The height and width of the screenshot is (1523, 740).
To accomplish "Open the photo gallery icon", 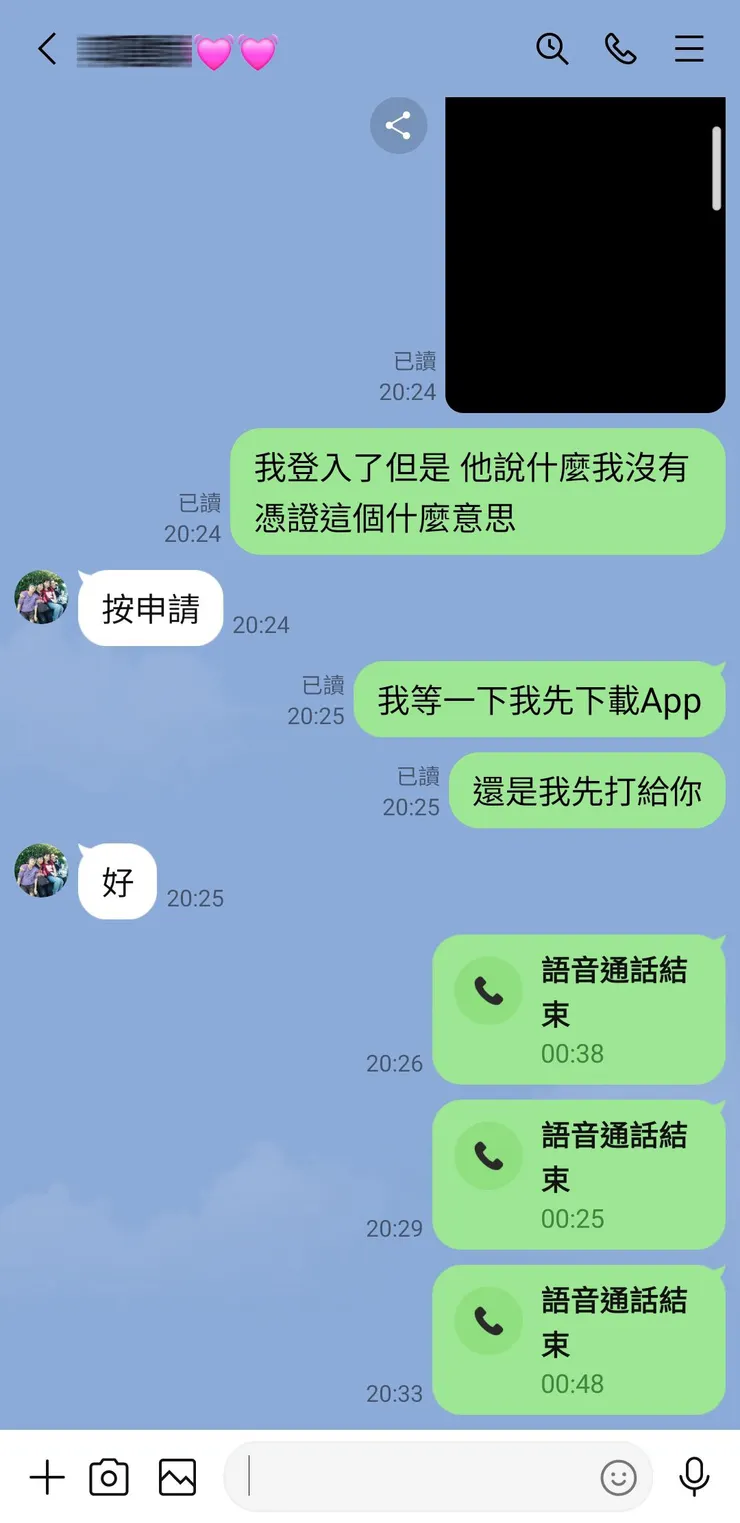I will pos(176,1475).
